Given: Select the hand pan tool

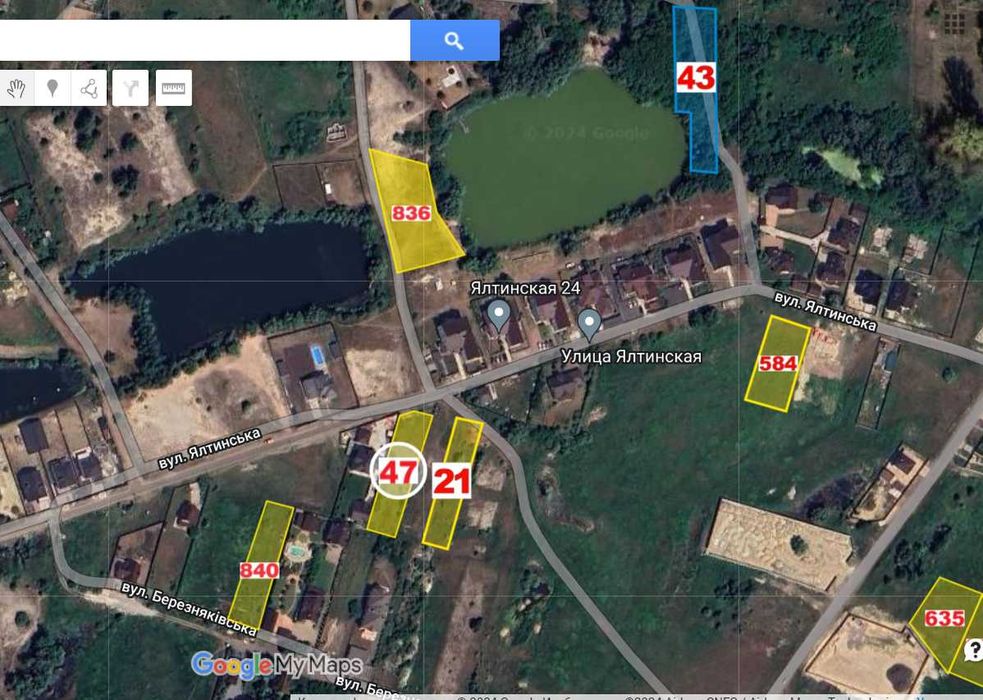Looking at the screenshot, I should point(16,88).
